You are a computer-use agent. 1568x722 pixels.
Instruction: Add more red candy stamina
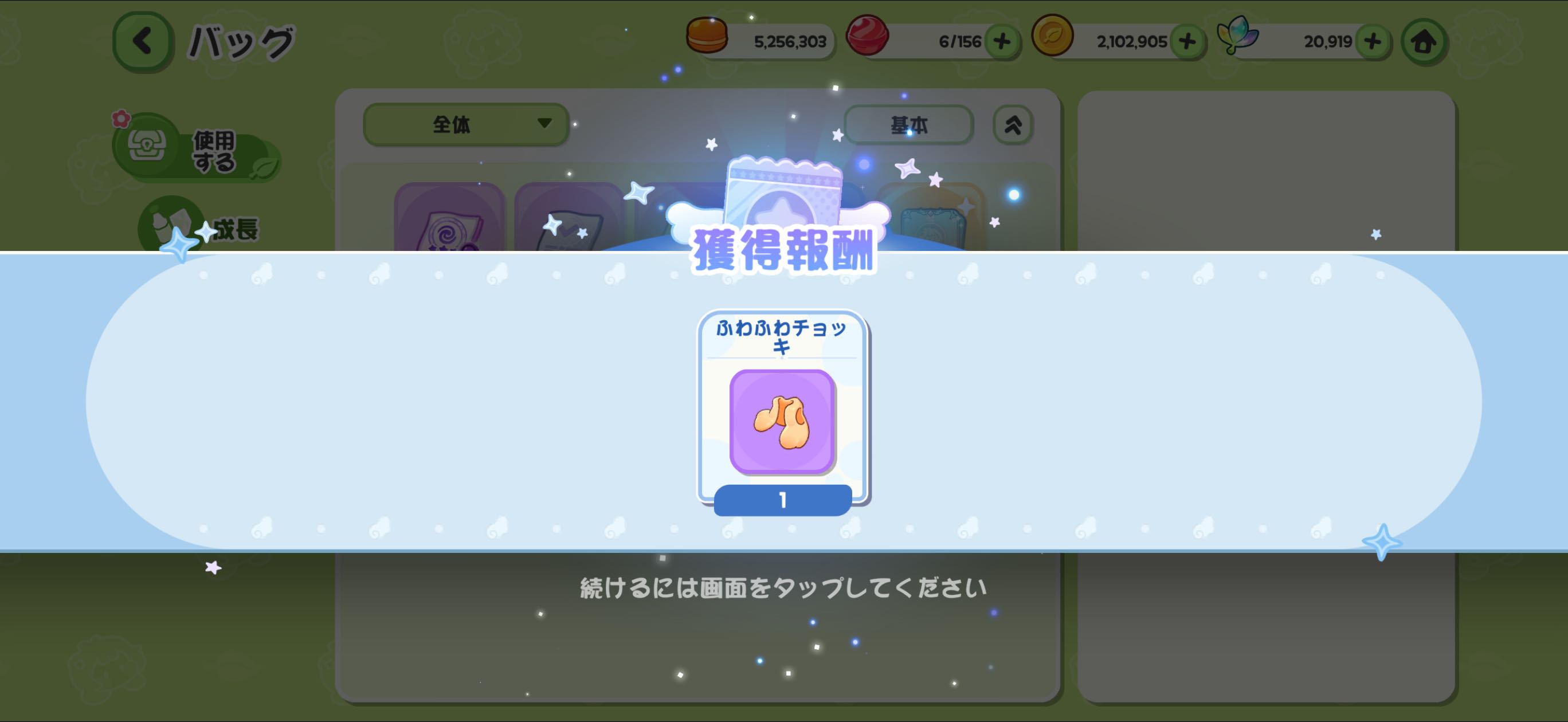click(1001, 42)
